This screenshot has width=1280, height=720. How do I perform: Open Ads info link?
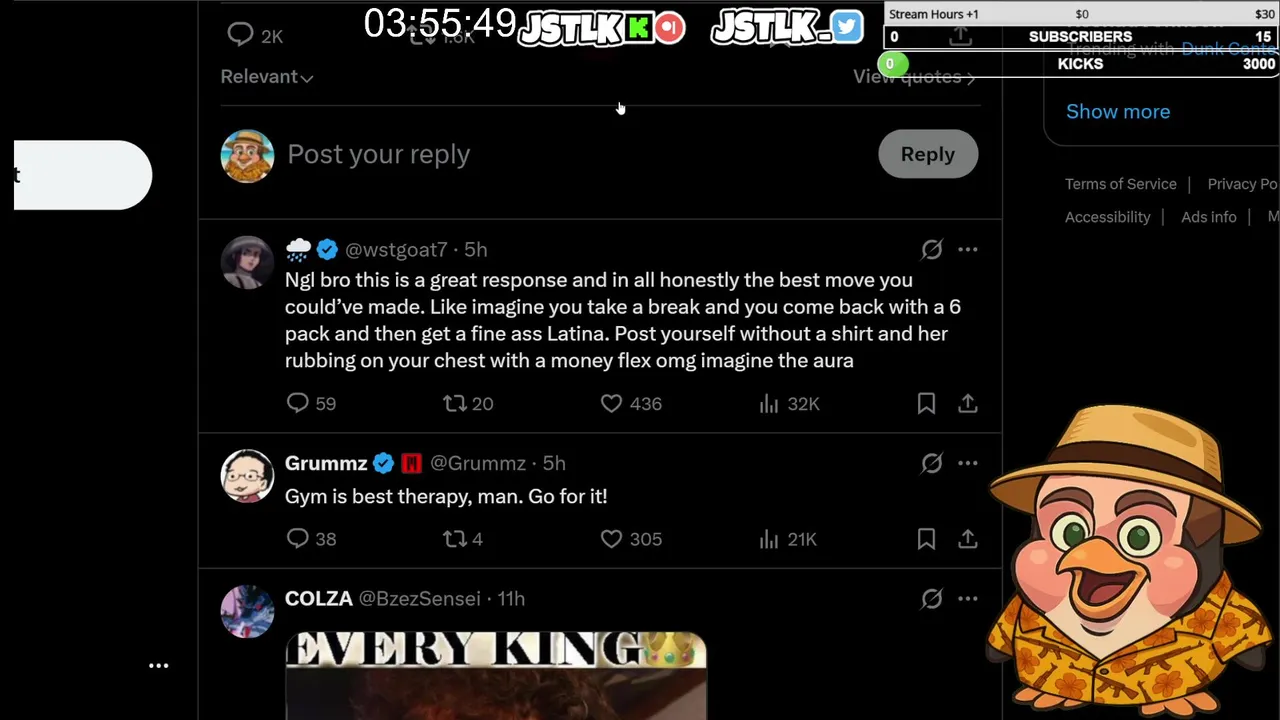(x=1208, y=217)
